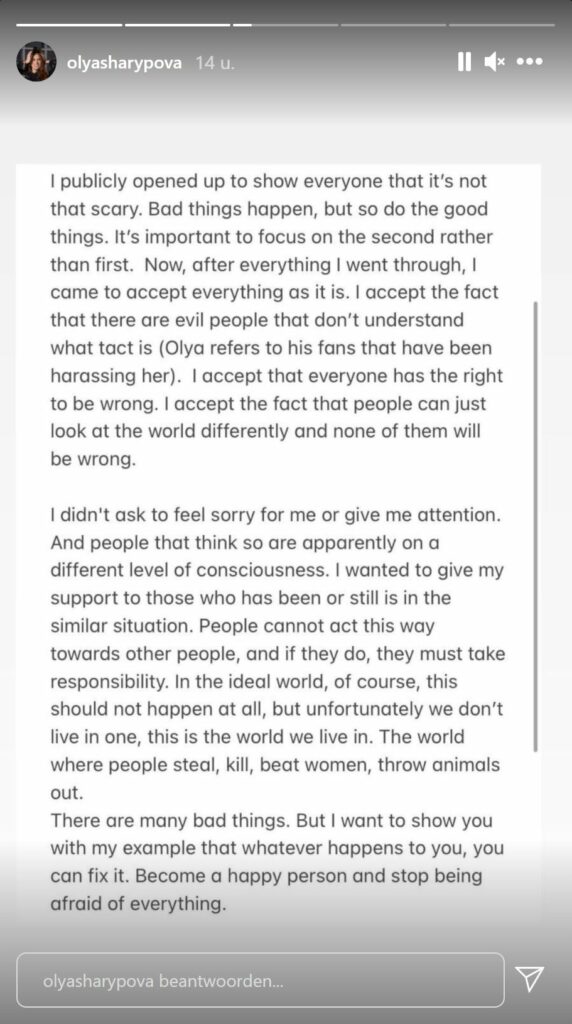Open olyasharypova's profile picture

(36, 61)
